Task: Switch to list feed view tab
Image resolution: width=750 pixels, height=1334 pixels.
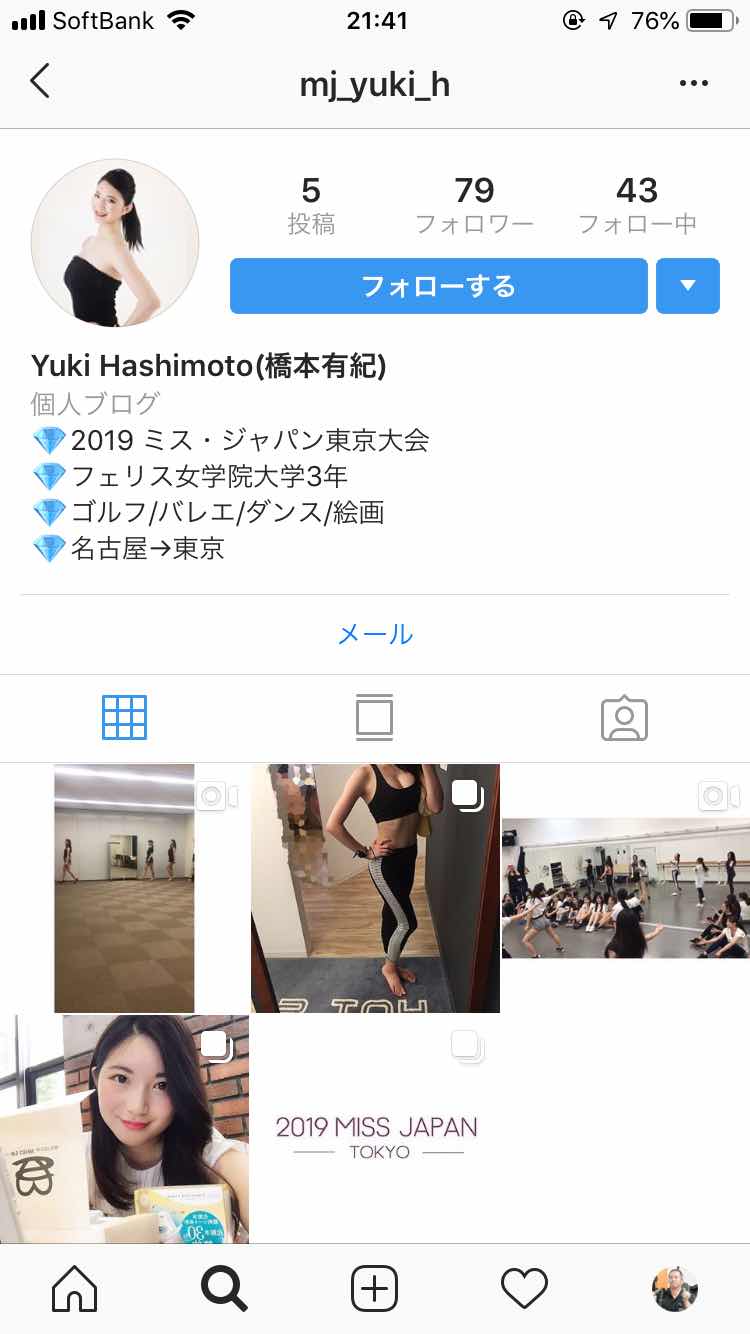Action: [374, 717]
